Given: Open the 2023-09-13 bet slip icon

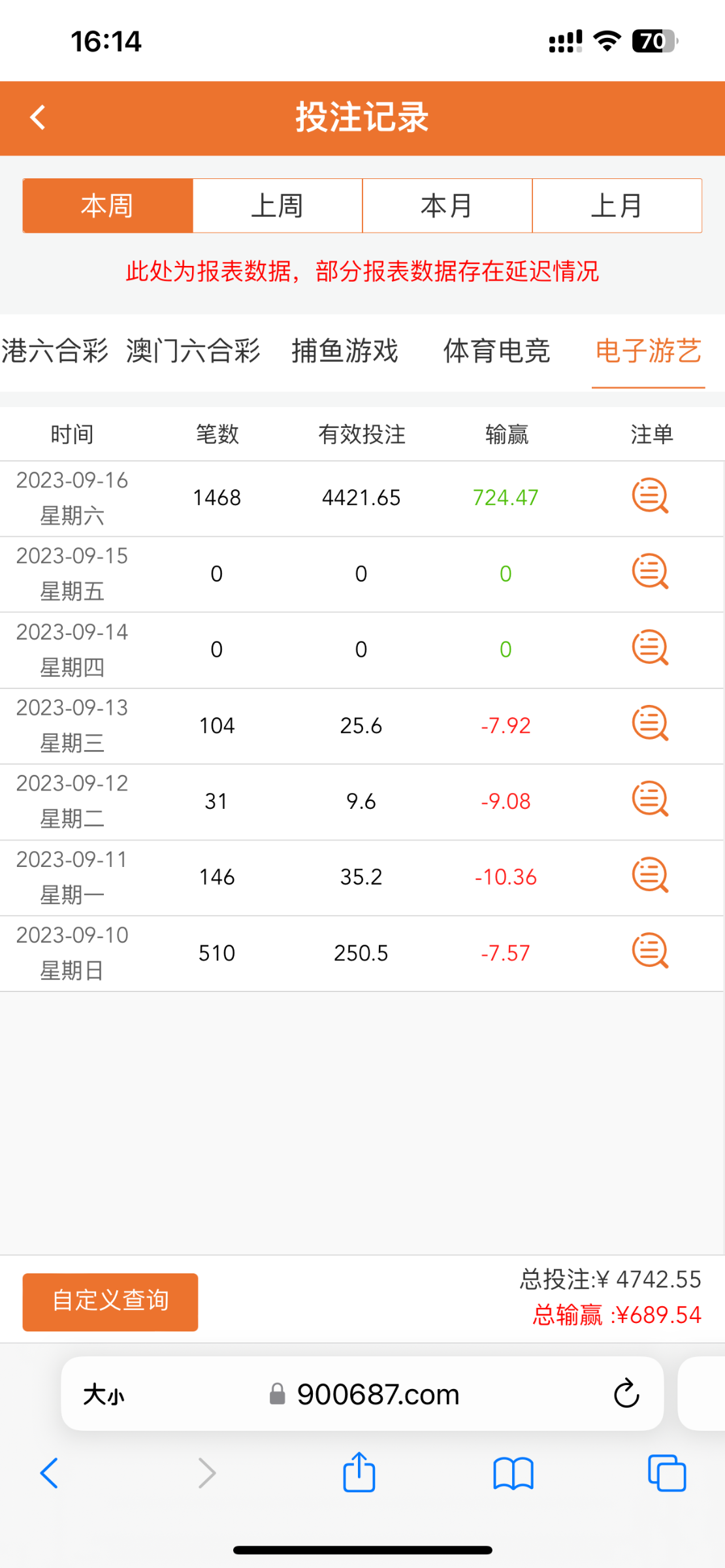Looking at the screenshot, I should tap(650, 724).
